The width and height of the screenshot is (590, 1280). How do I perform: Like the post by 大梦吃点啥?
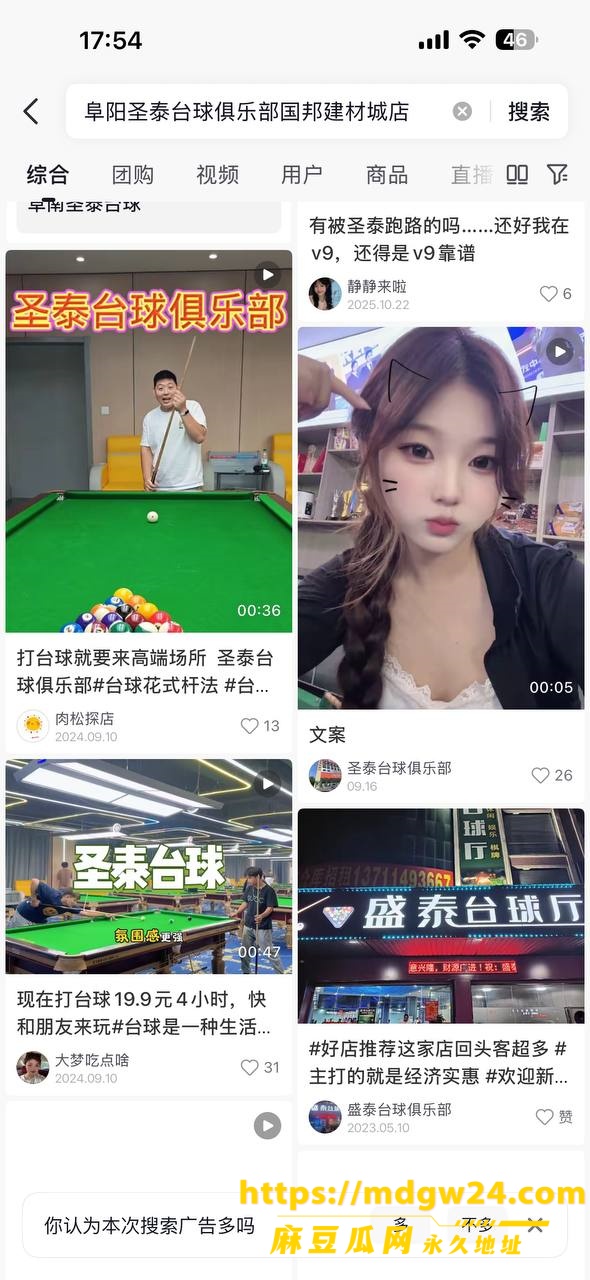coord(259,1067)
